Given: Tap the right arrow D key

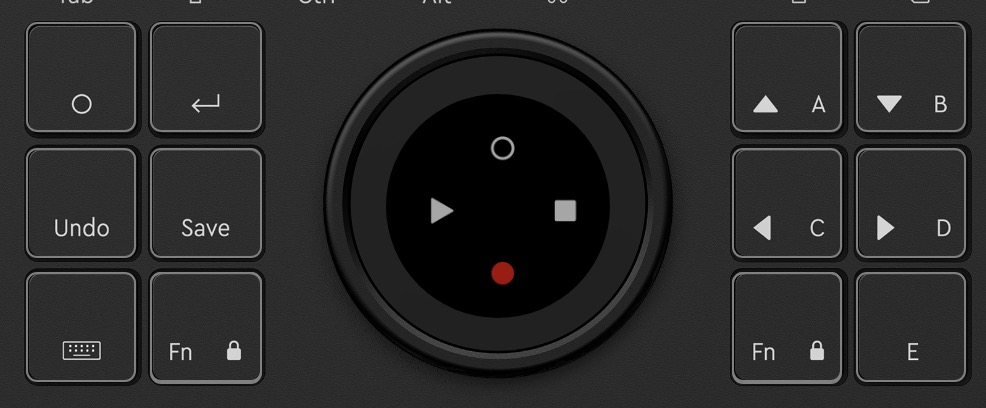Looking at the screenshot, I should pos(912,204).
